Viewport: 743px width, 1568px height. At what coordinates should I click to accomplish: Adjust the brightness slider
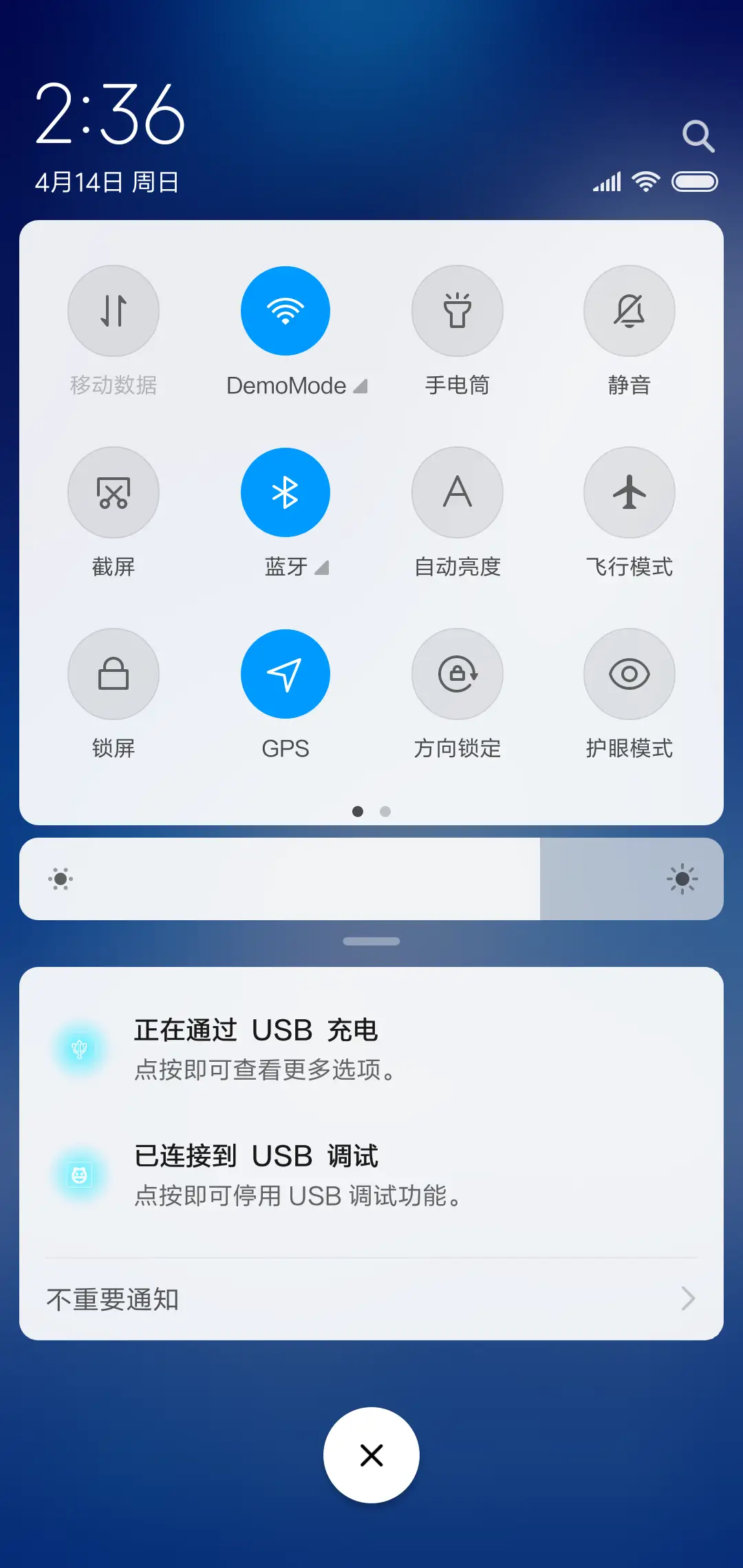pos(371,878)
